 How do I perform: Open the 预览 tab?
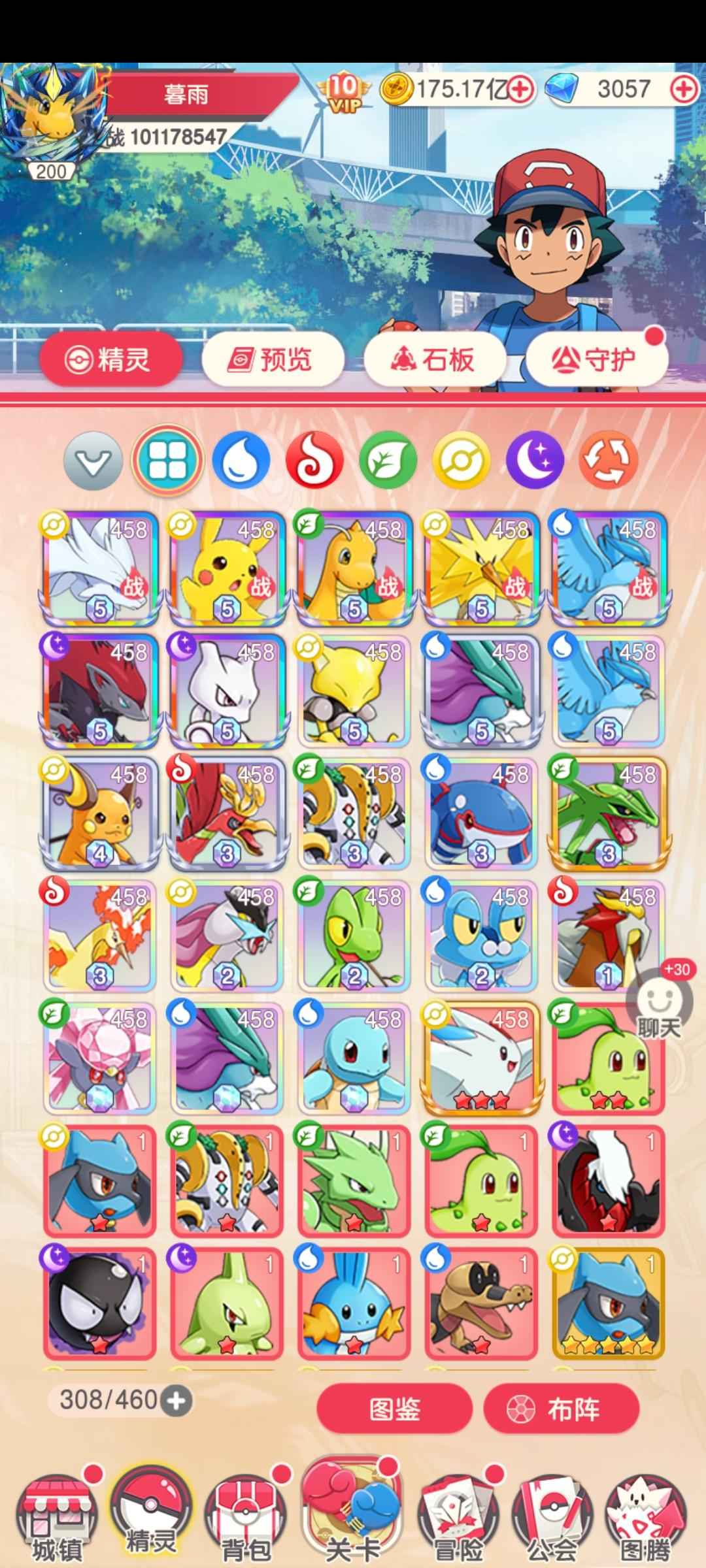pos(273,359)
